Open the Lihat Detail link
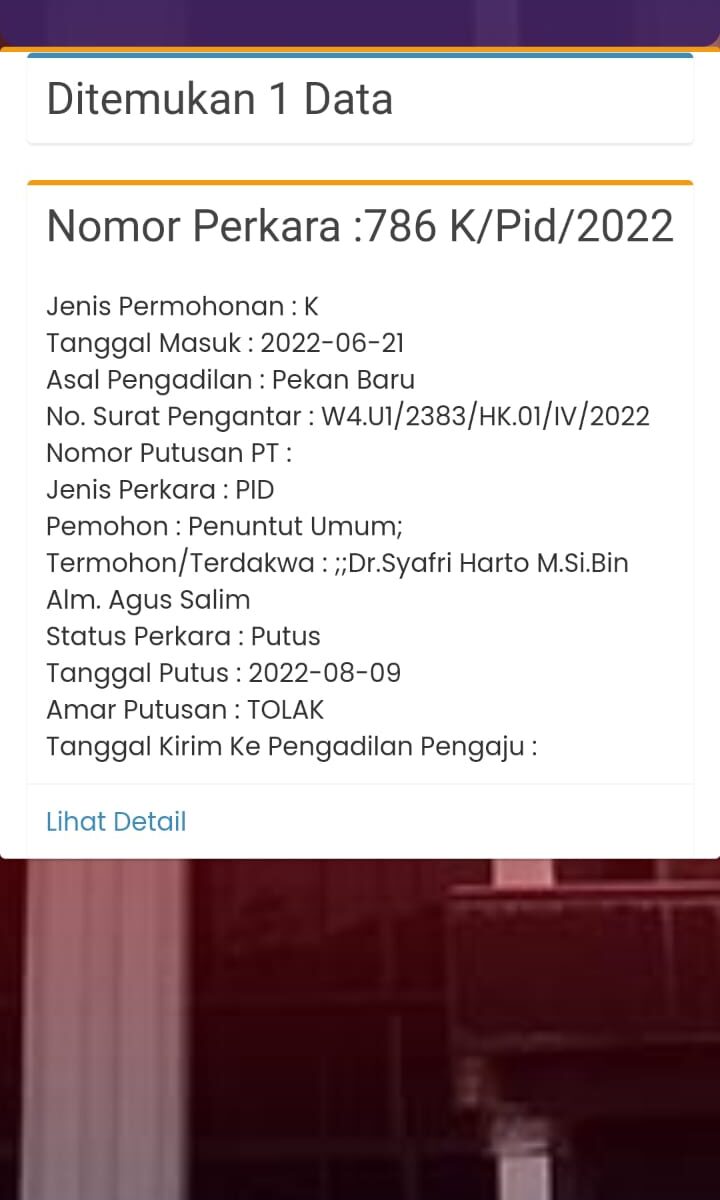 click(116, 822)
